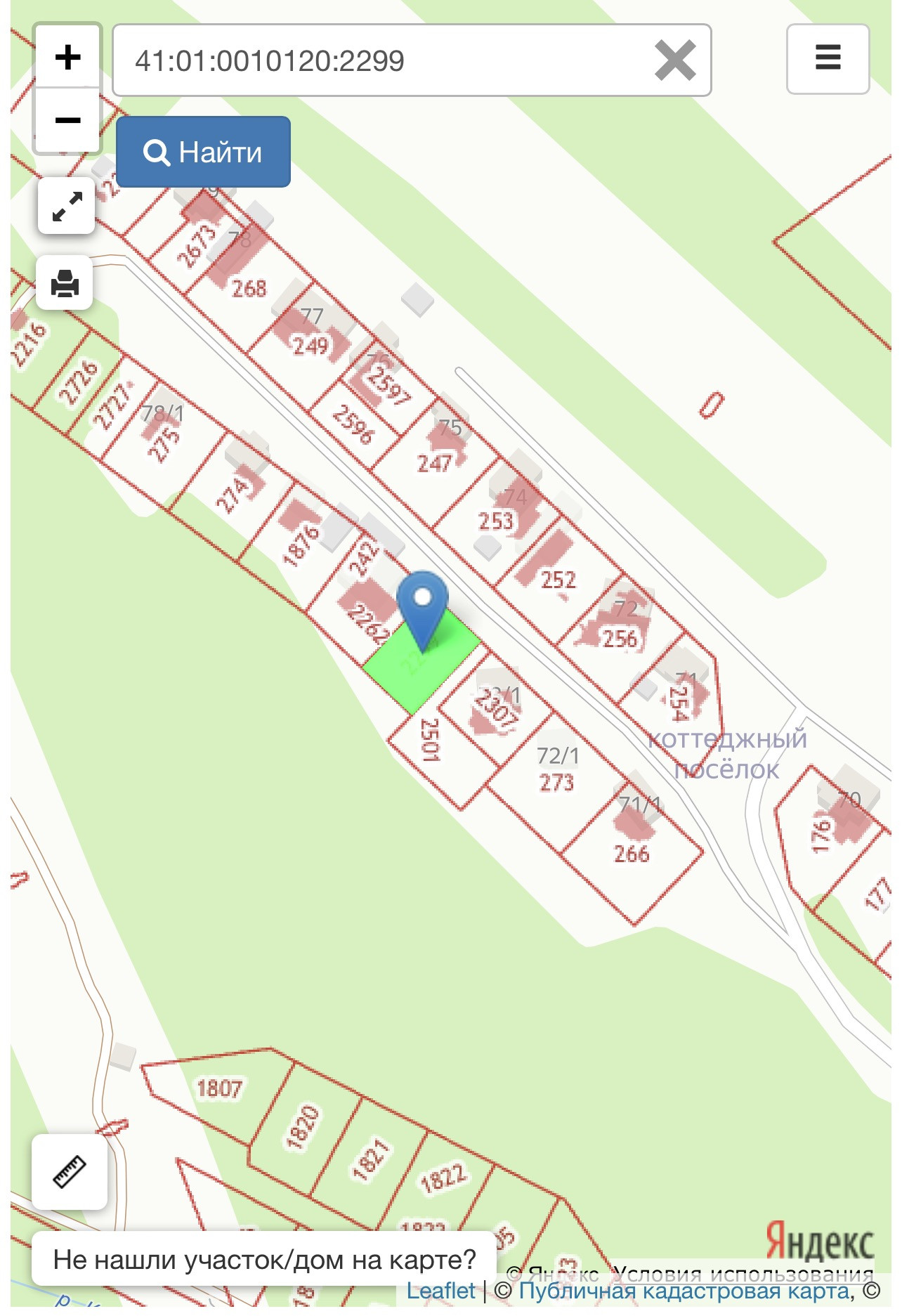Clear the cadastral number search text

[674, 61]
